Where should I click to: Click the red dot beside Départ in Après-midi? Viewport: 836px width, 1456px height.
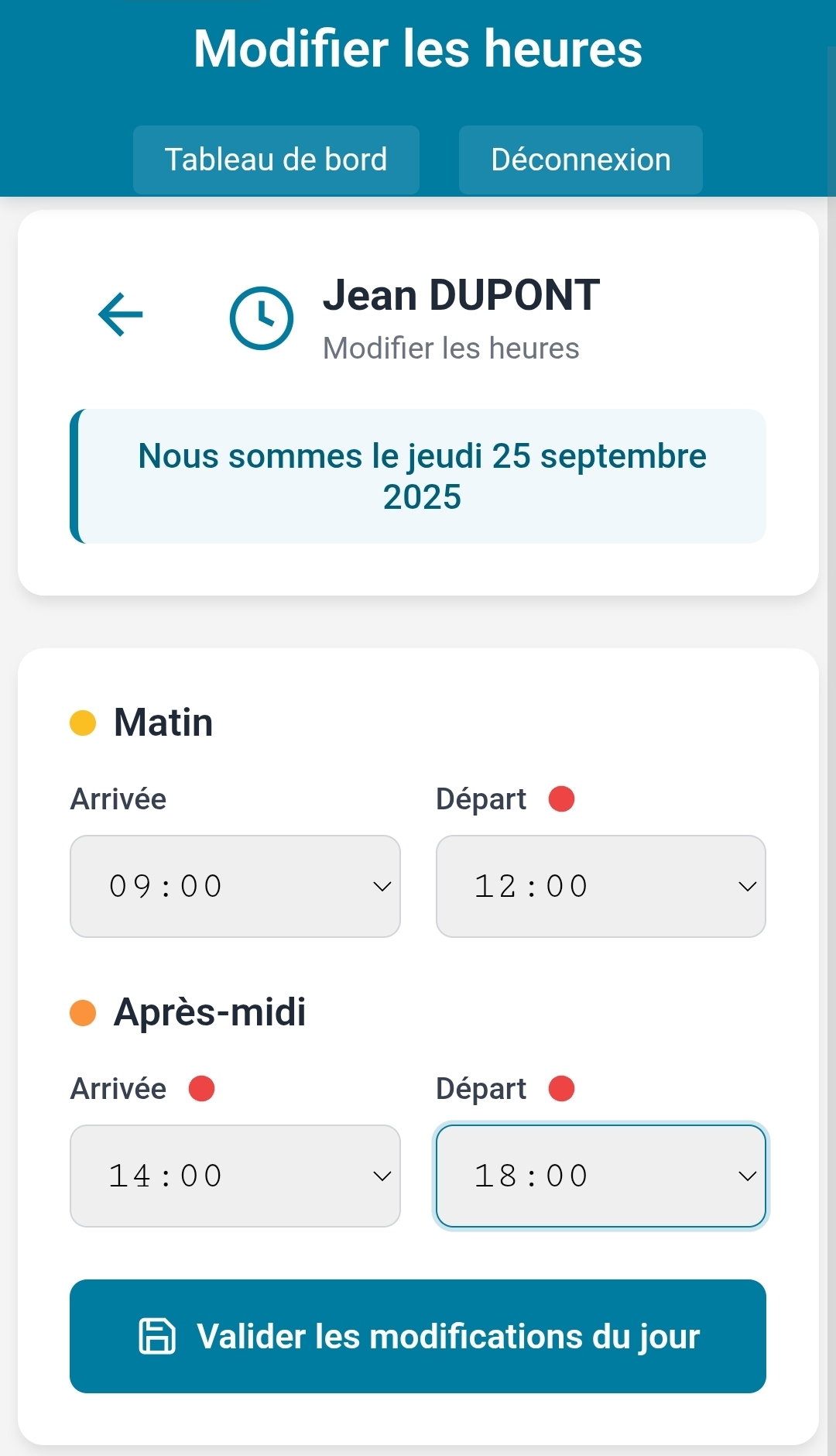[560, 1088]
